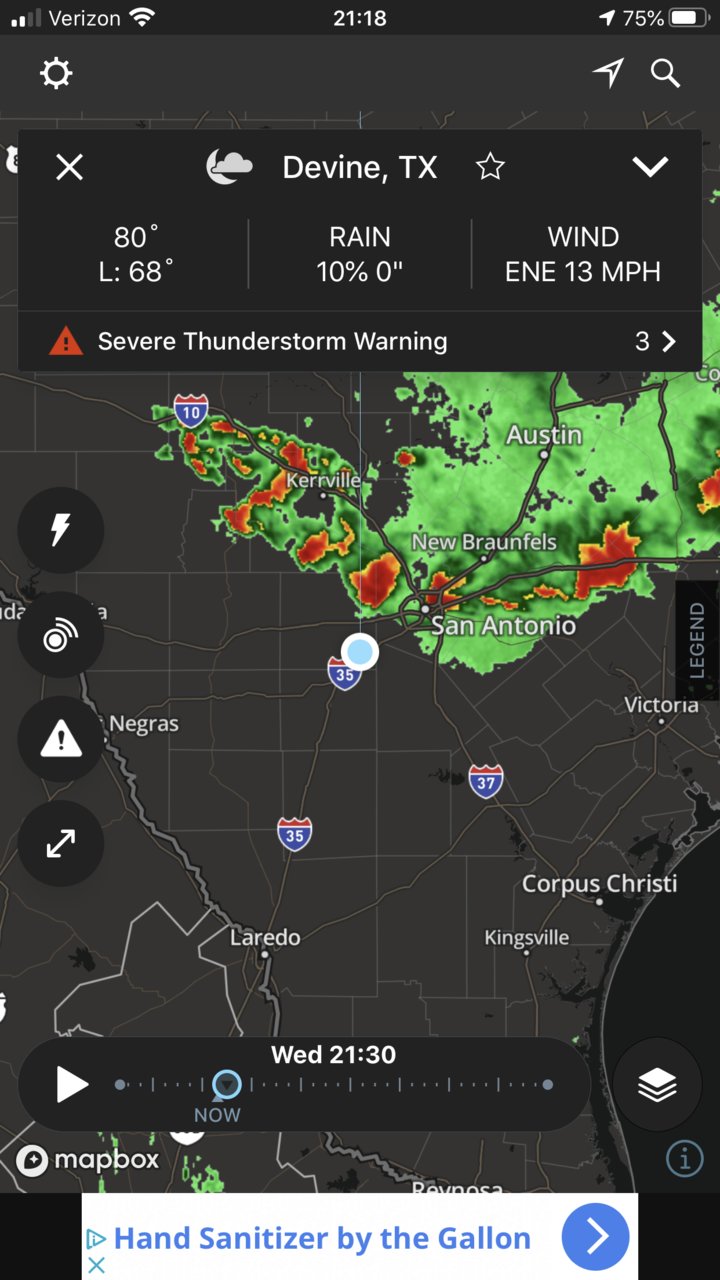Viewport: 720px width, 1280px height.
Task: Open the map layers menu
Action: (x=657, y=1085)
